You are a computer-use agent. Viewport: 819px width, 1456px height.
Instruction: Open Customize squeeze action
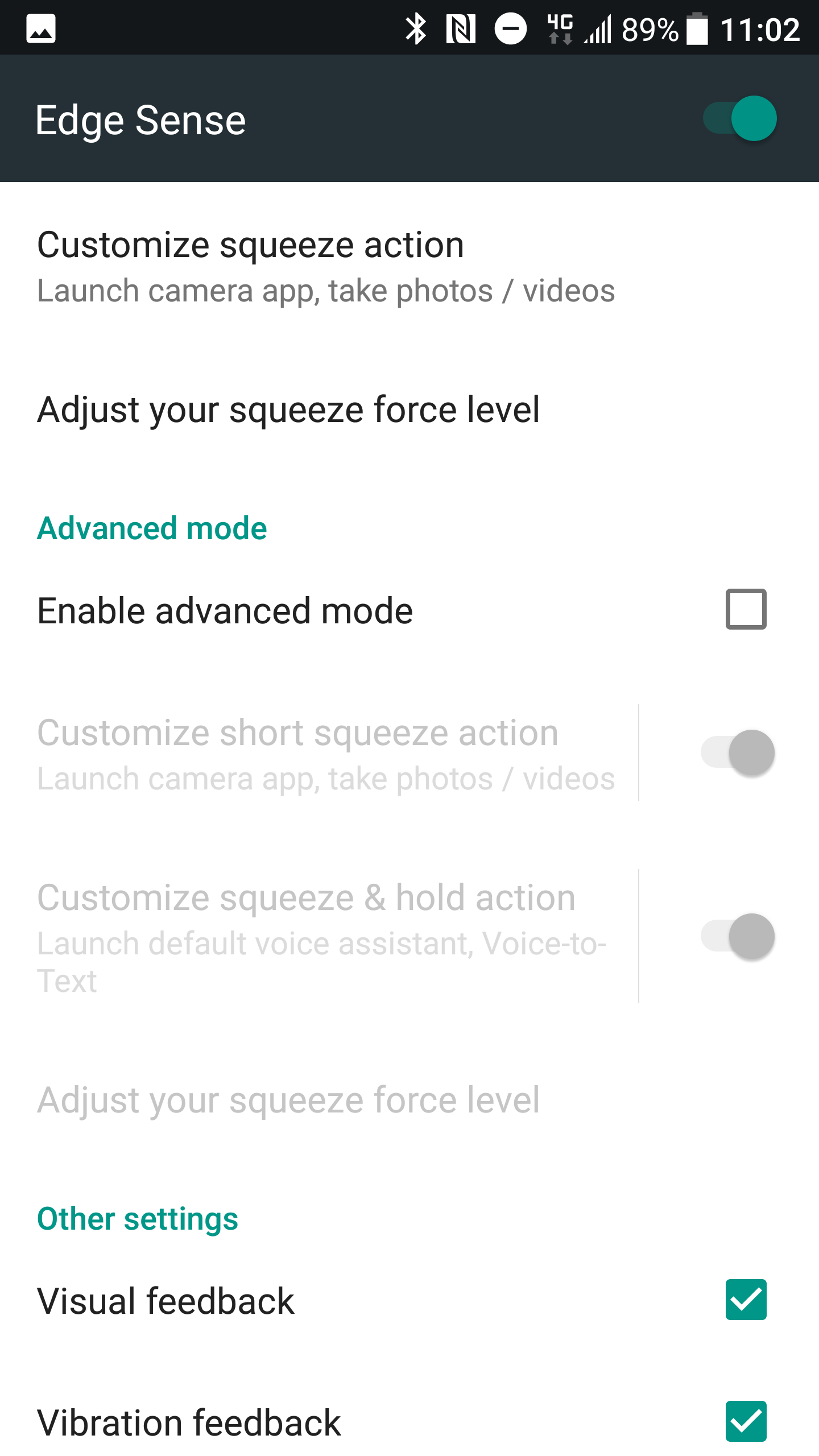click(x=409, y=267)
